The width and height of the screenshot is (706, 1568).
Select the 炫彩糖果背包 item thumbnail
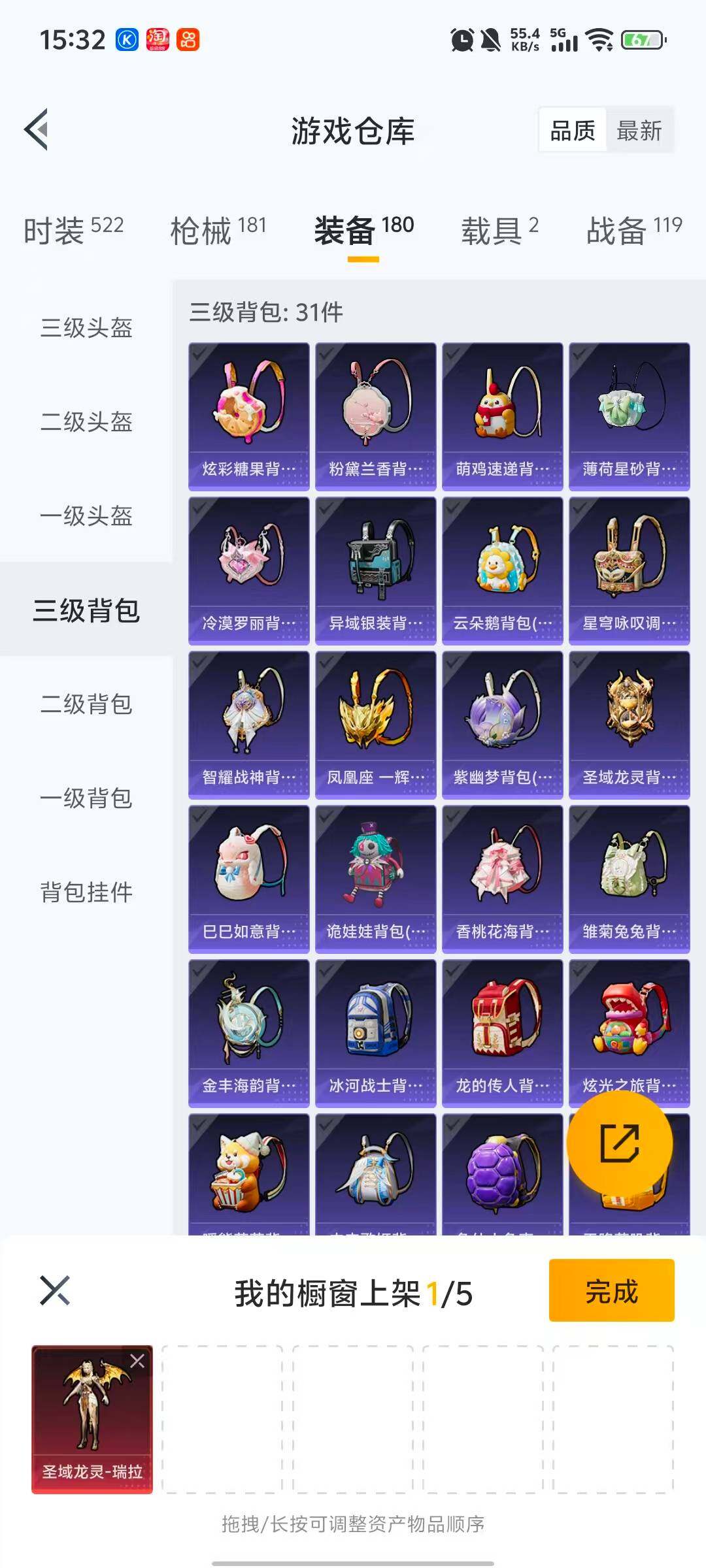pos(249,412)
